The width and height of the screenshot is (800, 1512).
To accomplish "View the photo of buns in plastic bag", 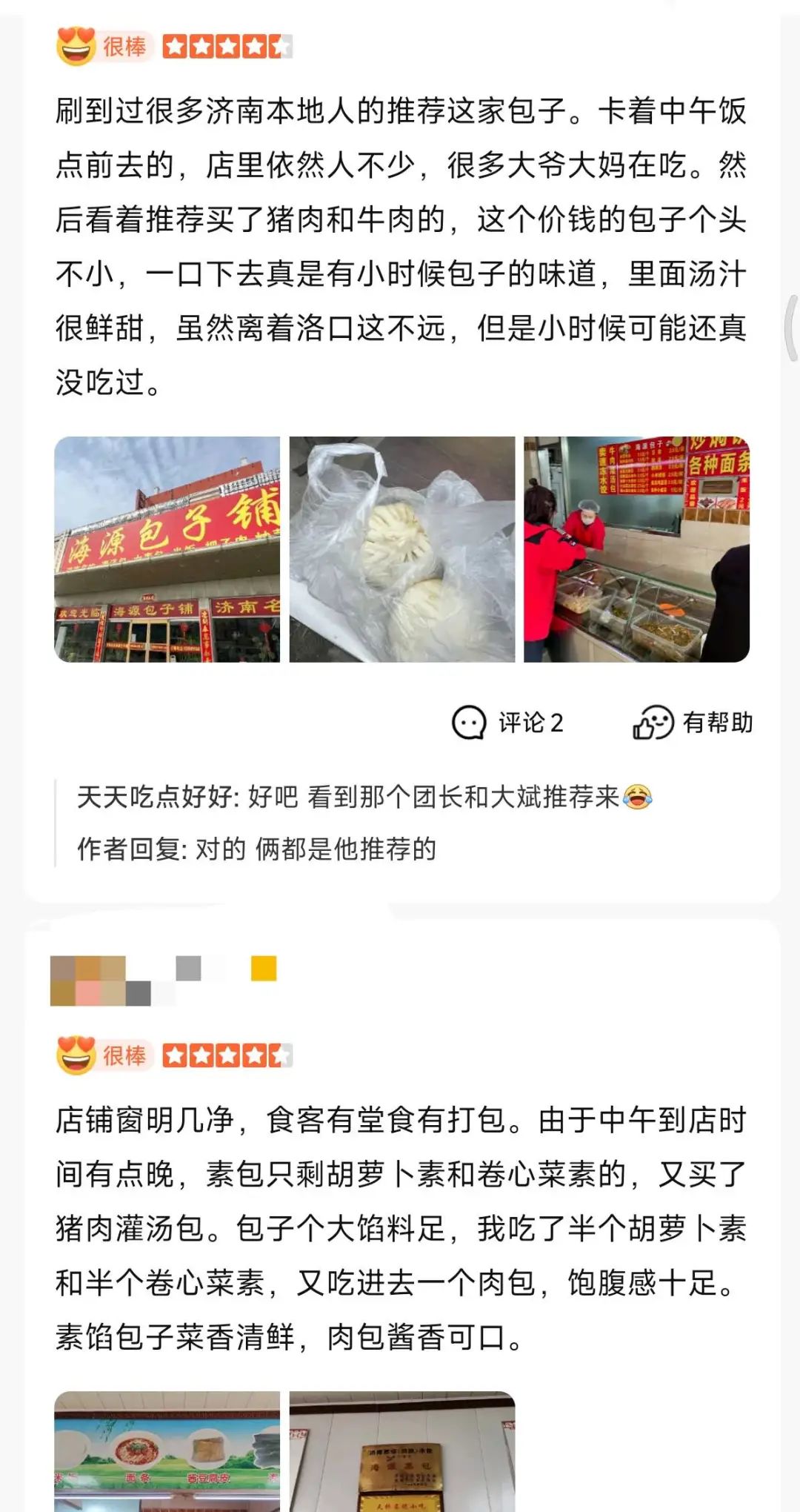I will (x=401, y=549).
